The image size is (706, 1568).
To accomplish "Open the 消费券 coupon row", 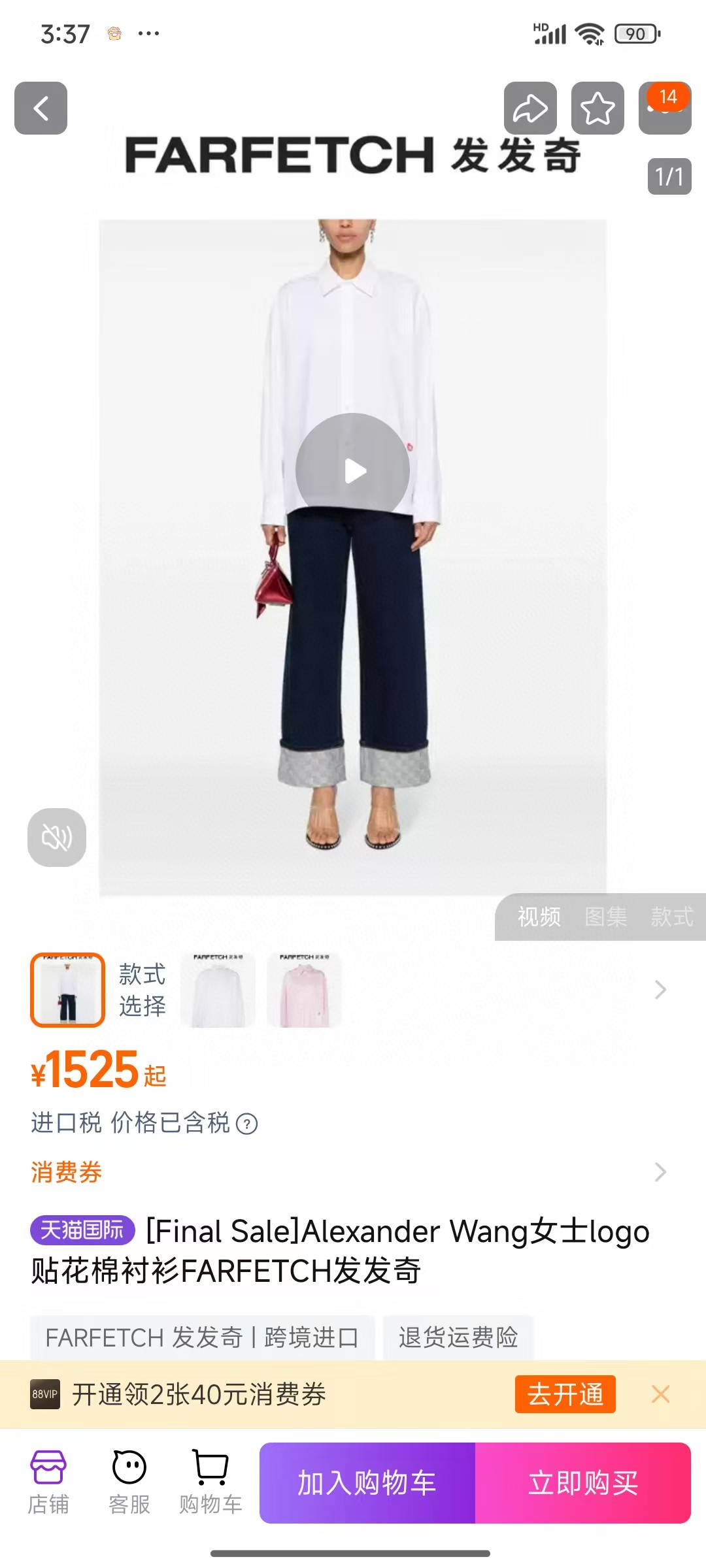I will point(353,1172).
